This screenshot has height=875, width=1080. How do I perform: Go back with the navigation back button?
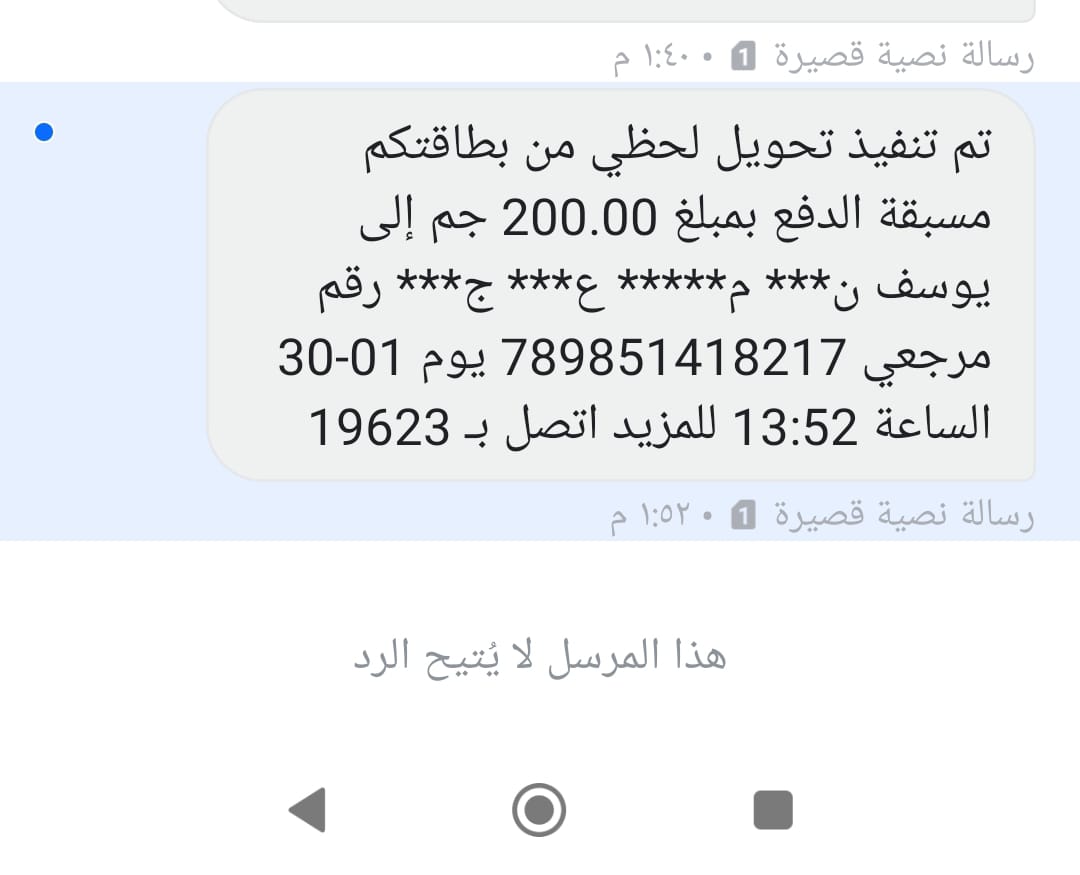click(307, 809)
